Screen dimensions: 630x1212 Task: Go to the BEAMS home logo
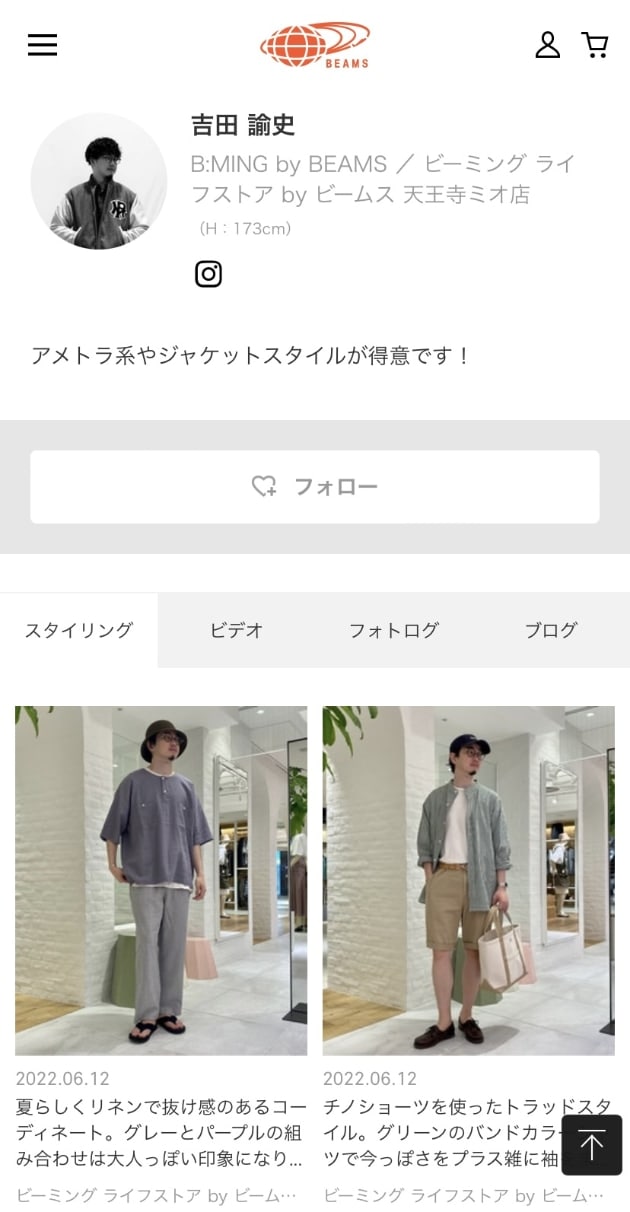click(315, 46)
